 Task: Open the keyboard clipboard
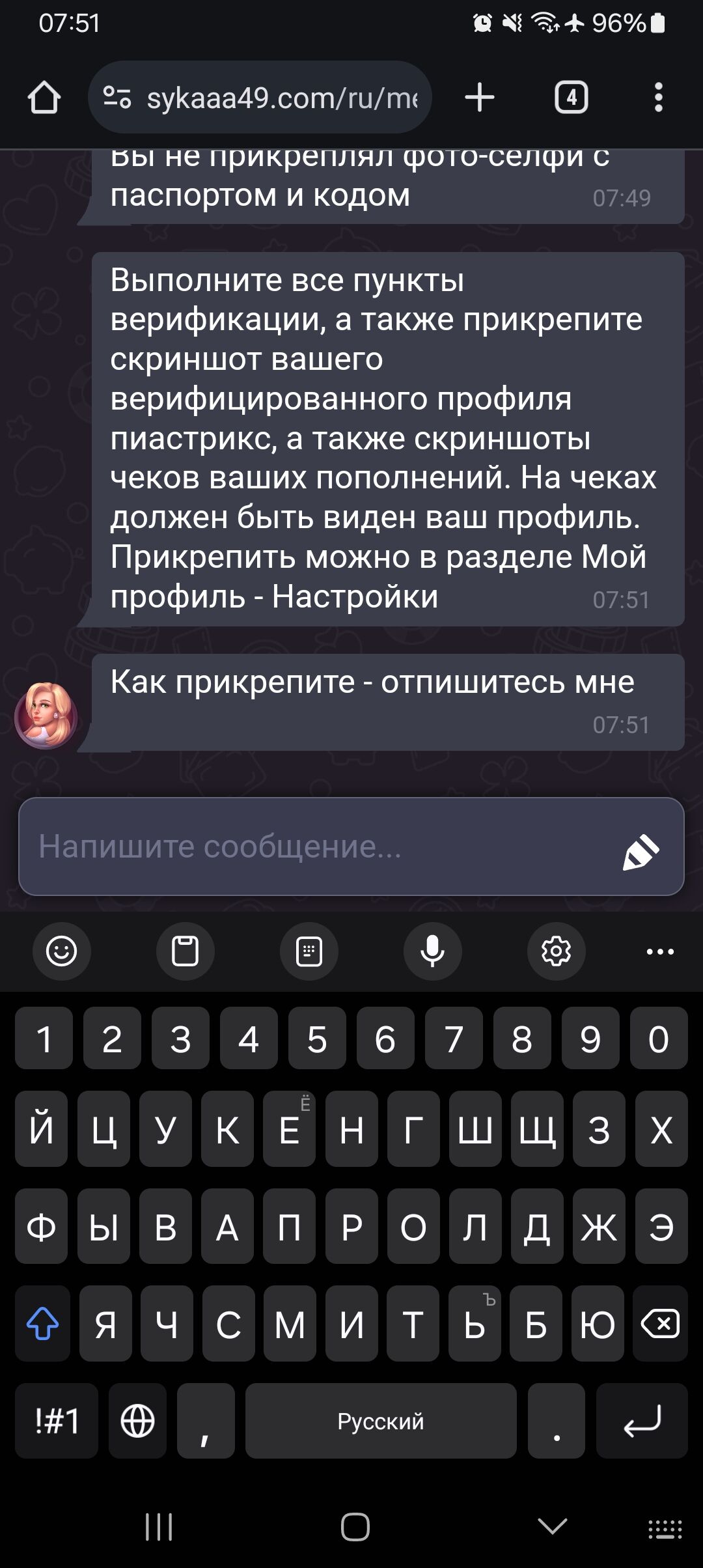pyautogui.click(x=185, y=951)
